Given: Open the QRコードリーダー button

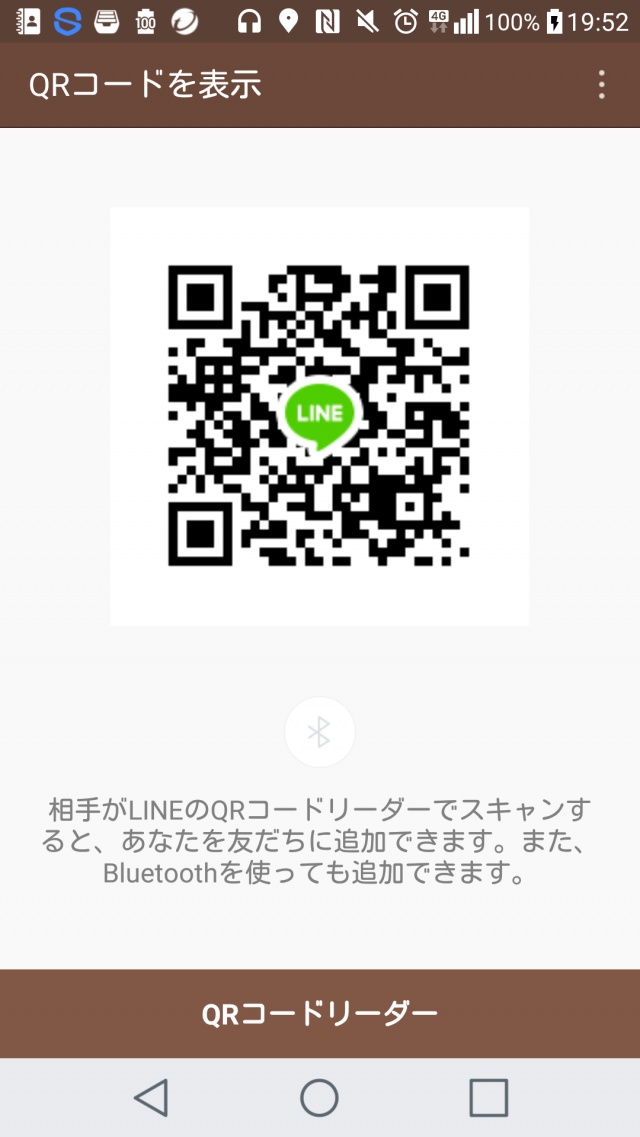Looking at the screenshot, I should 320,1013.
